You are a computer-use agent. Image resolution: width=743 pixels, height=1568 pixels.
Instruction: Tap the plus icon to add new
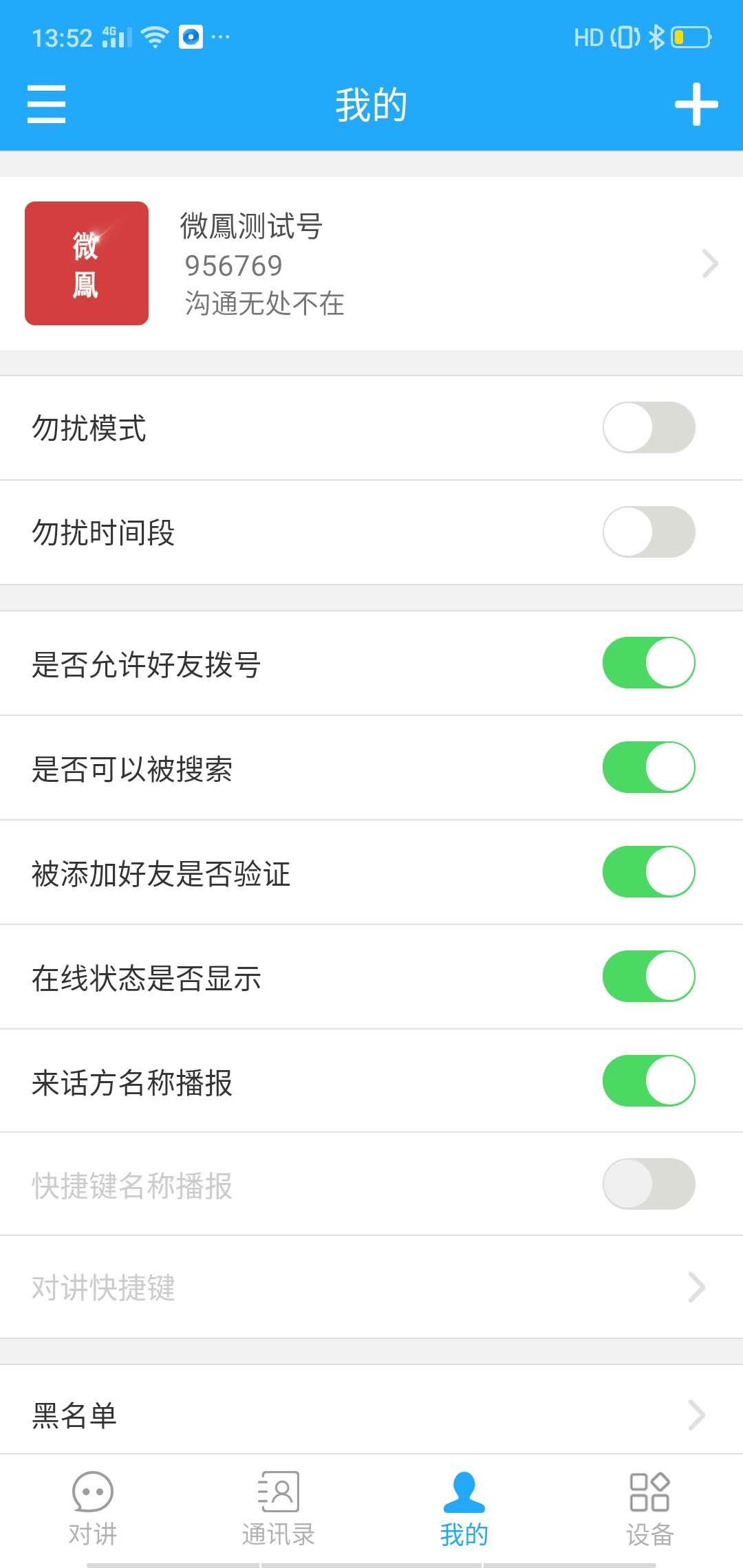696,105
